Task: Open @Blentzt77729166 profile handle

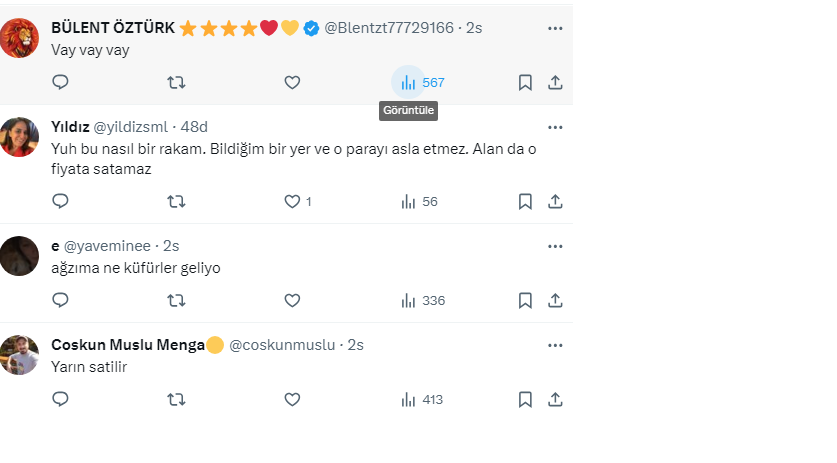Action: pos(389,29)
